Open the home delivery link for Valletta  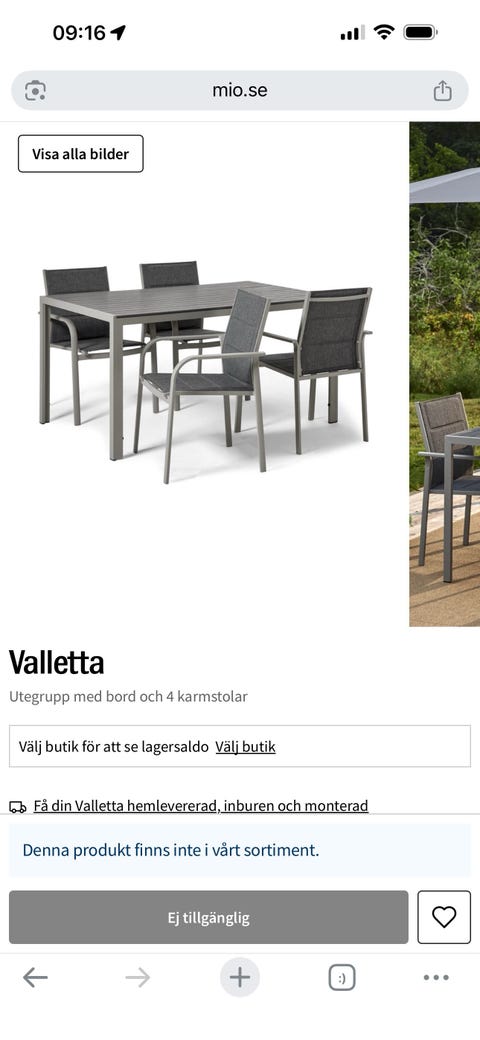[x=201, y=806]
